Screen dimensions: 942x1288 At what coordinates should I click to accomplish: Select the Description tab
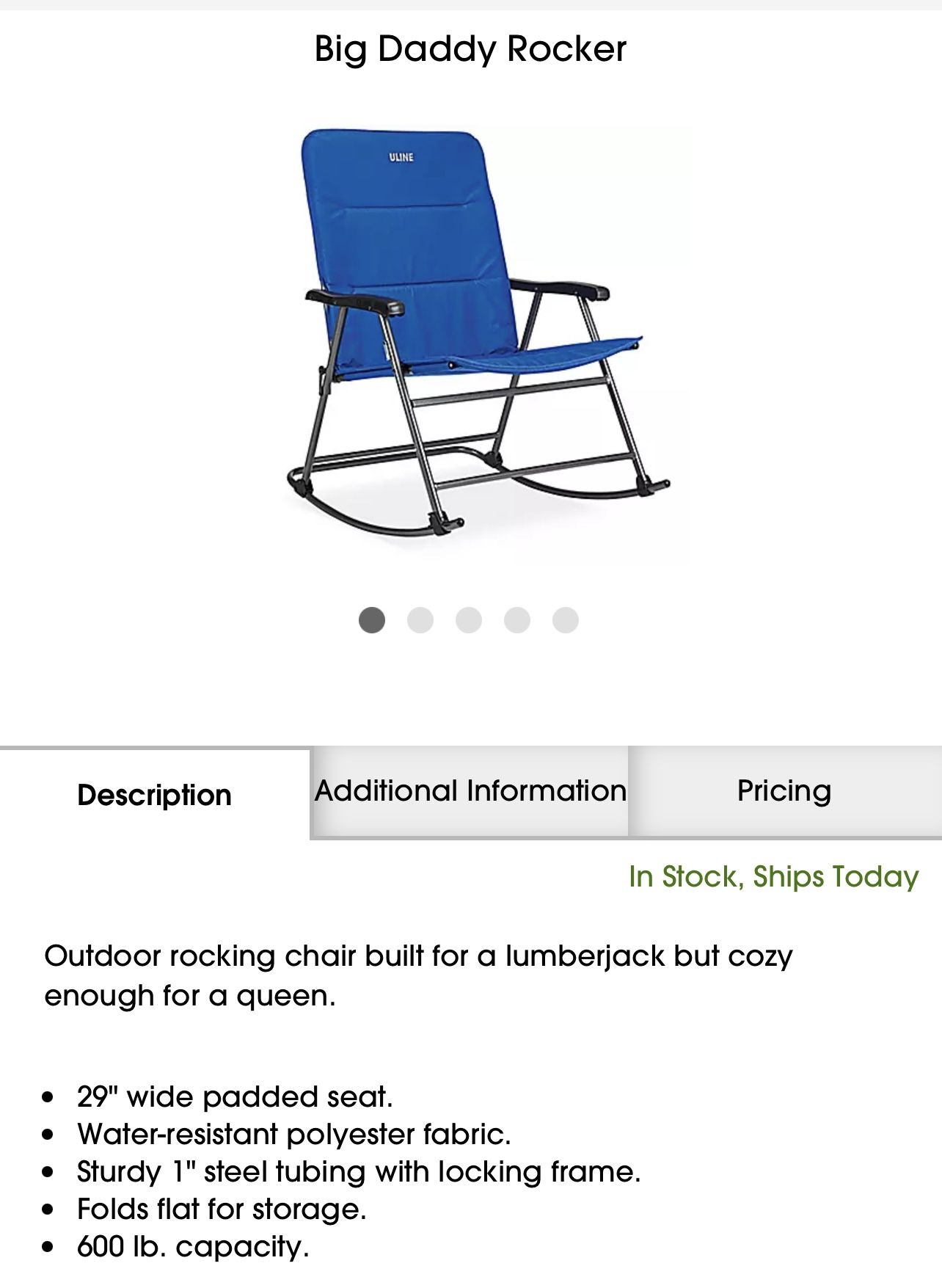[x=154, y=795]
